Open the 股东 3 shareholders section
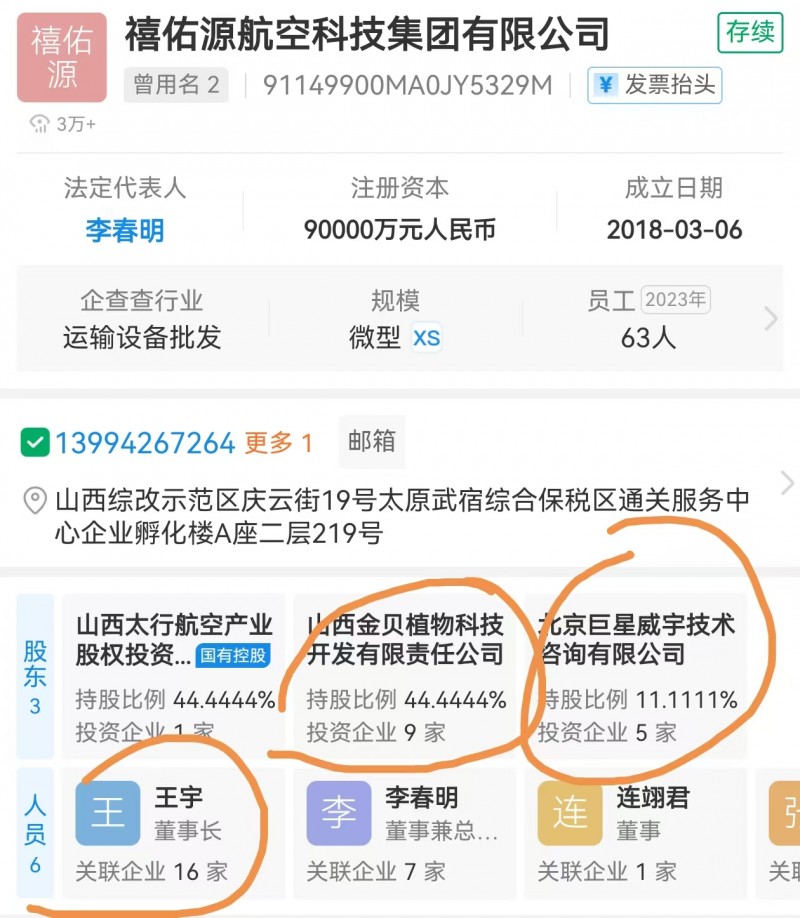Viewport: 800px width, 918px height. (x=35, y=677)
